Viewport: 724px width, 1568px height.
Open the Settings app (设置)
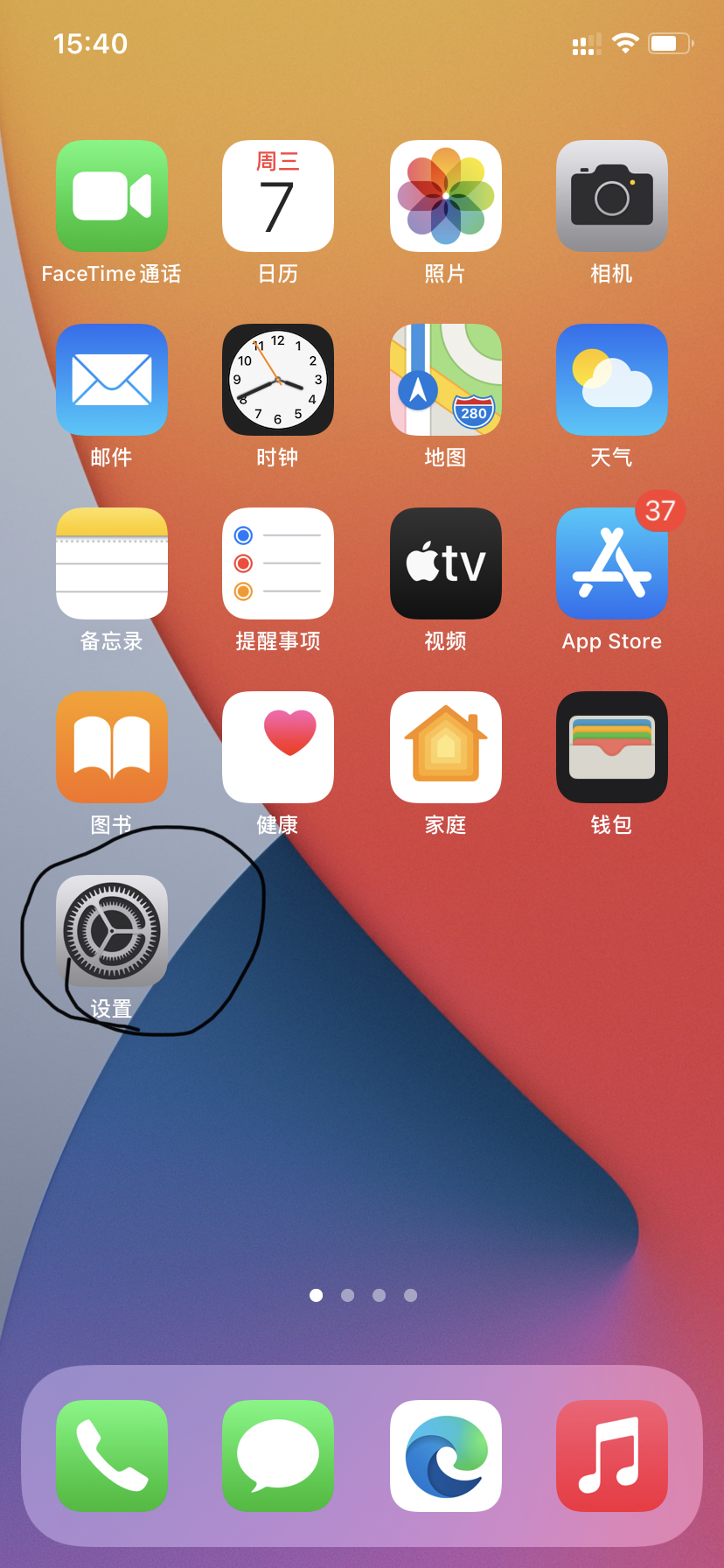[x=112, y=931]
